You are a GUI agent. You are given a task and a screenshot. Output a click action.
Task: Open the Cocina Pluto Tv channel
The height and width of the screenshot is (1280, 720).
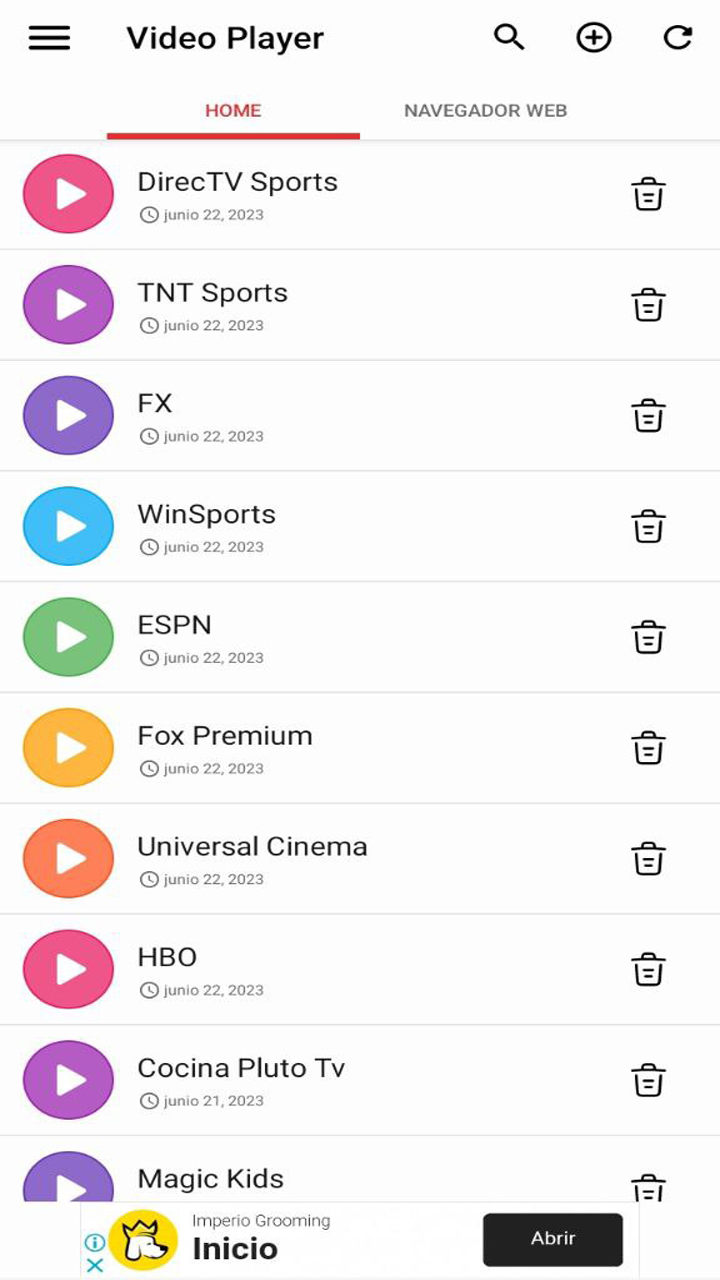pos(69,1080)
